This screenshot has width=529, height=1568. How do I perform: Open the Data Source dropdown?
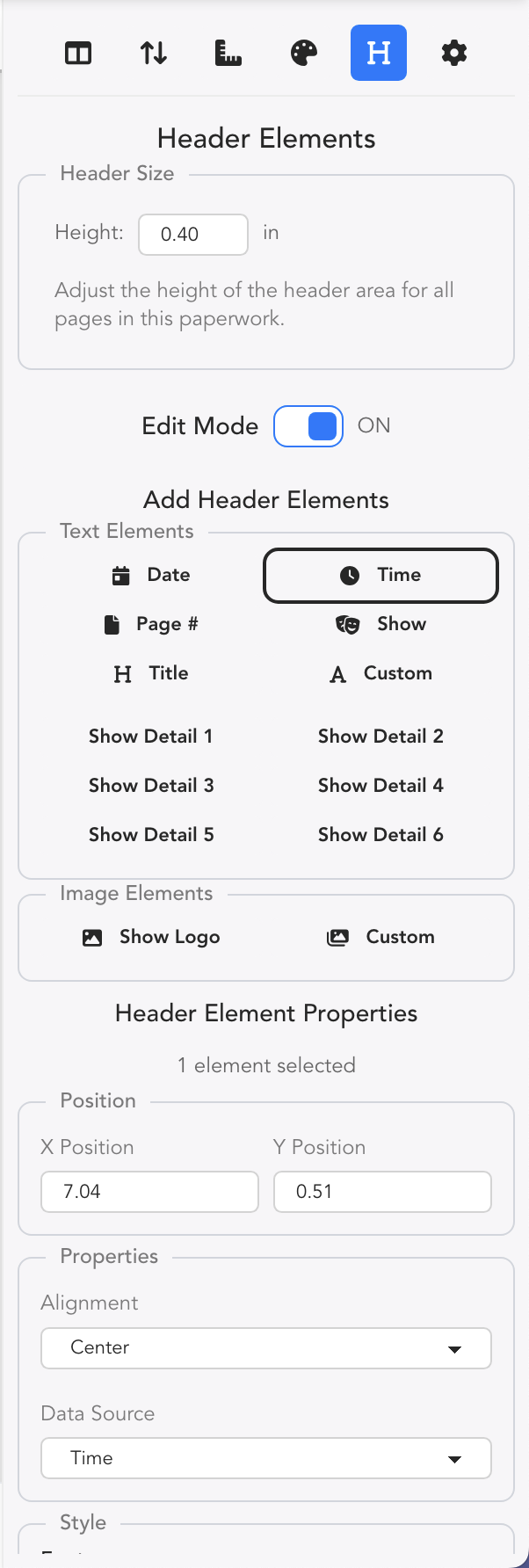tap(265, 1459)
